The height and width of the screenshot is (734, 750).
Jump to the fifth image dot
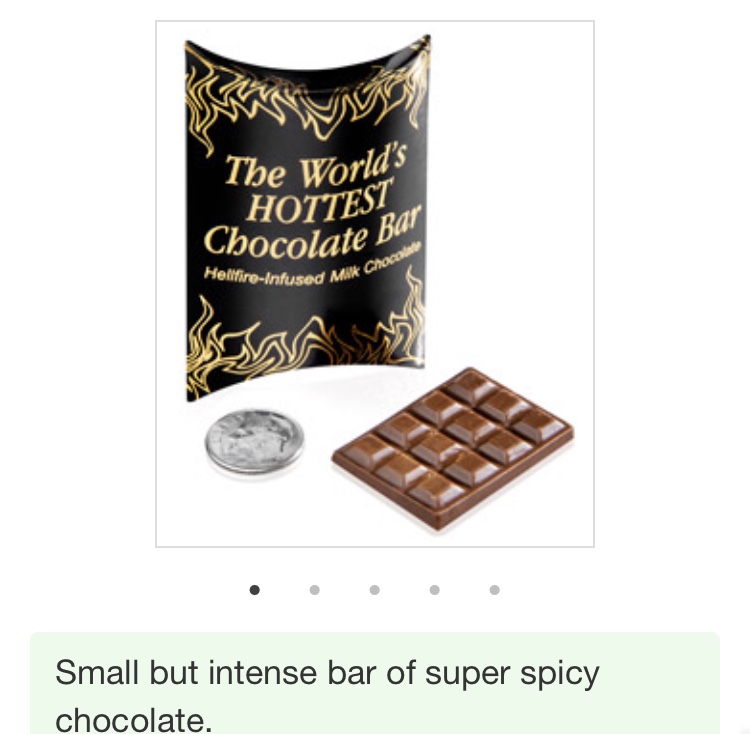click(495, 590)
